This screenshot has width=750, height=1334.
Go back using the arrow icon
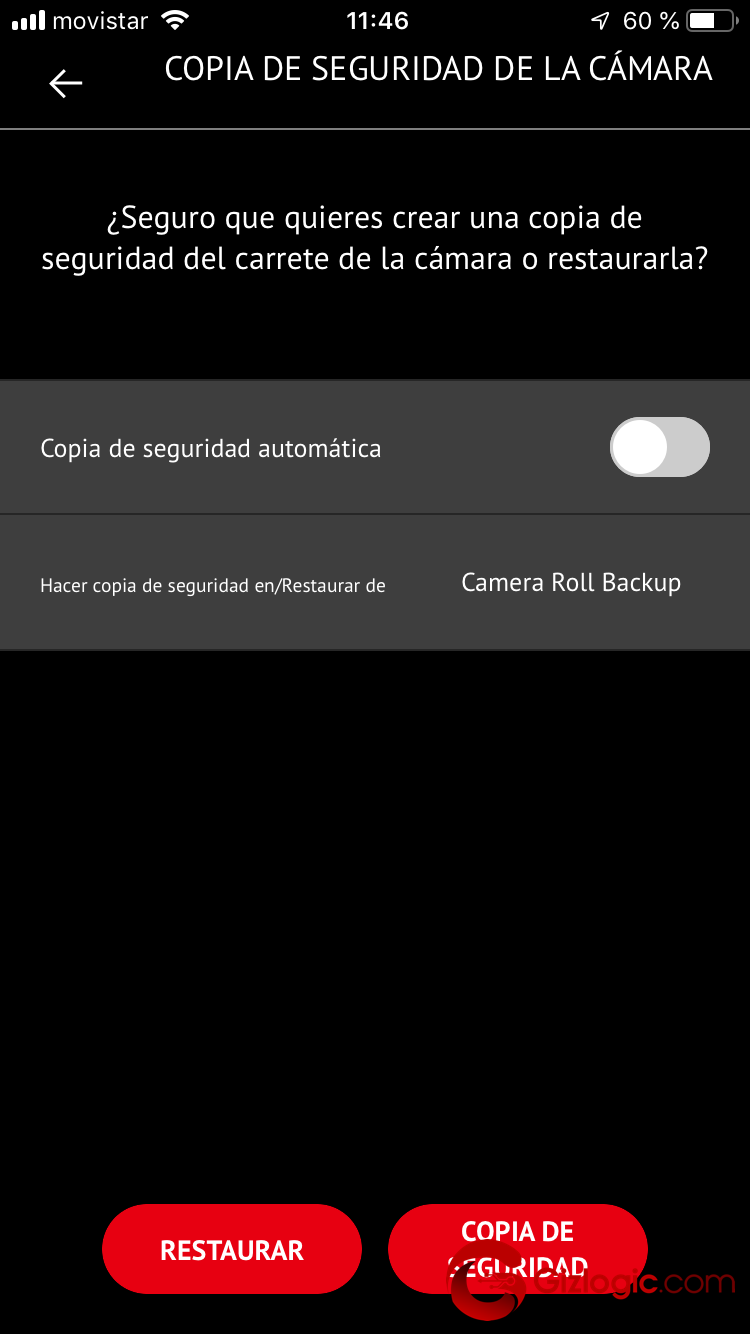(x=66, y=83)
